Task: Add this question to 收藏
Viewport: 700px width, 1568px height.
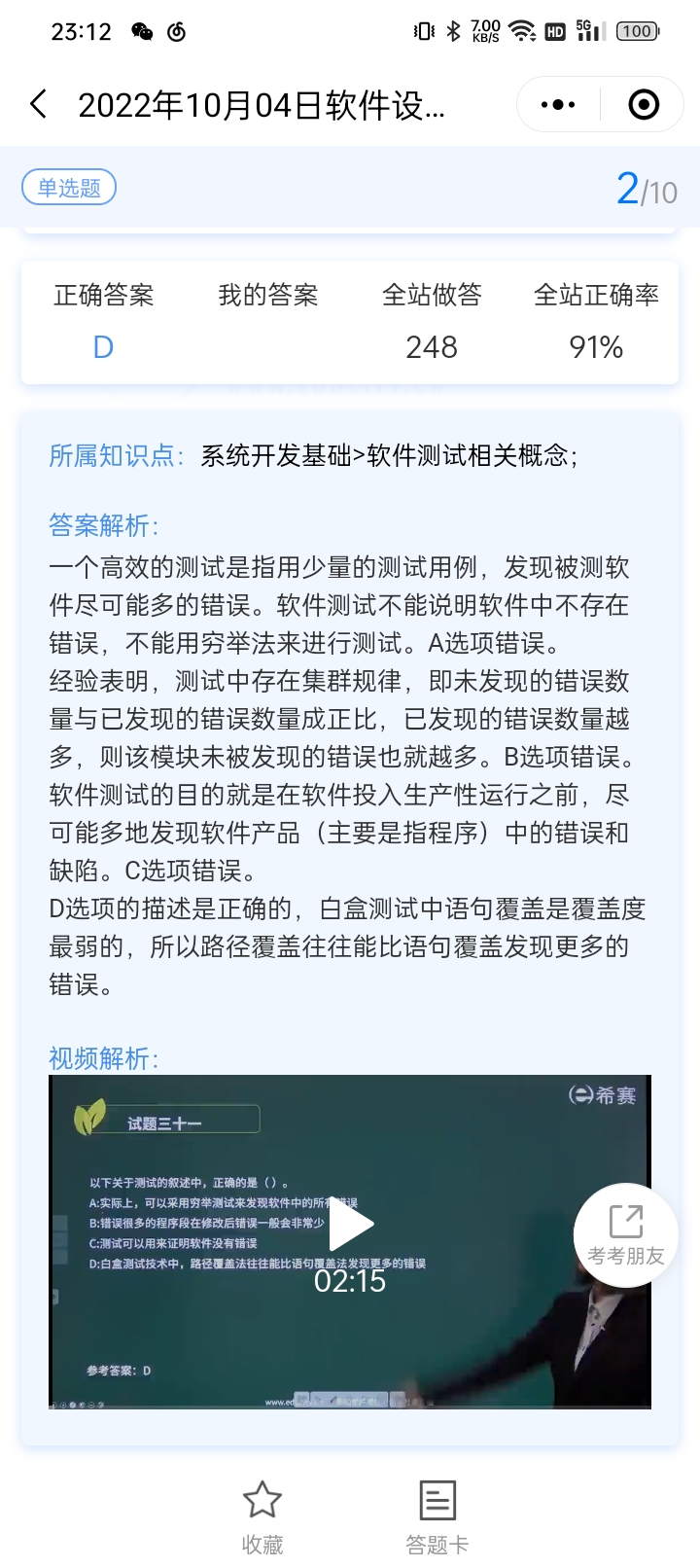Action: [x=262, y=1516]
